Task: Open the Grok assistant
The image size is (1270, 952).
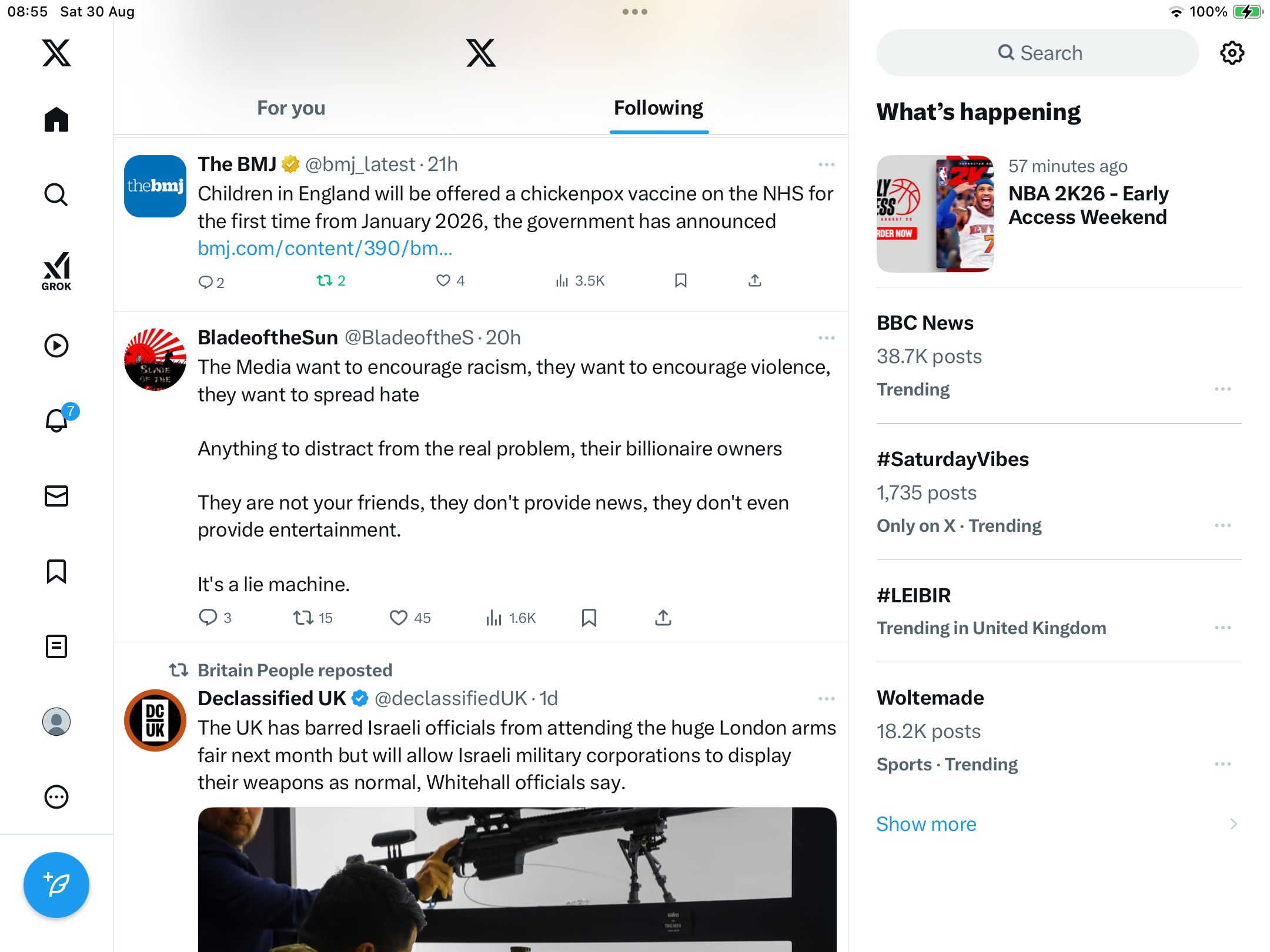Action: (x=56, y=271)
